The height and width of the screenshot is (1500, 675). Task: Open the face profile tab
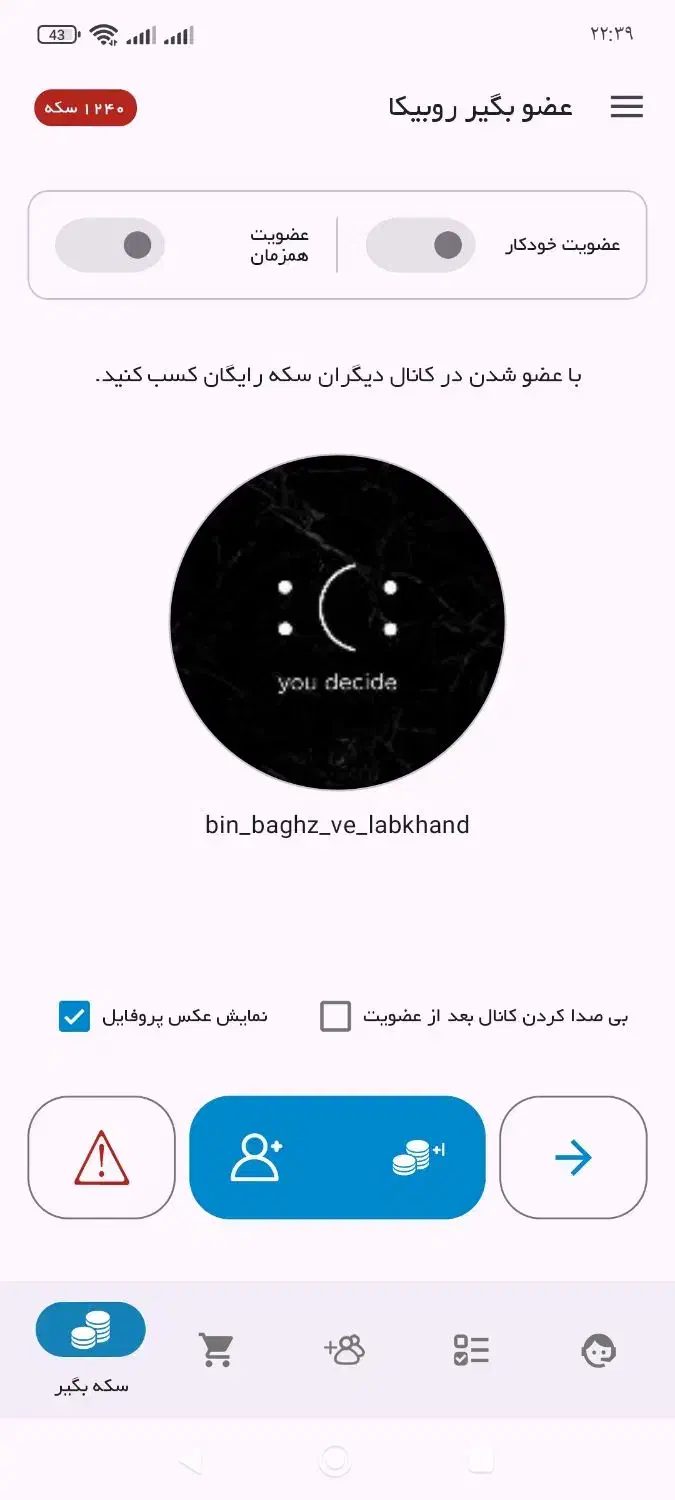click(598, 1350)
